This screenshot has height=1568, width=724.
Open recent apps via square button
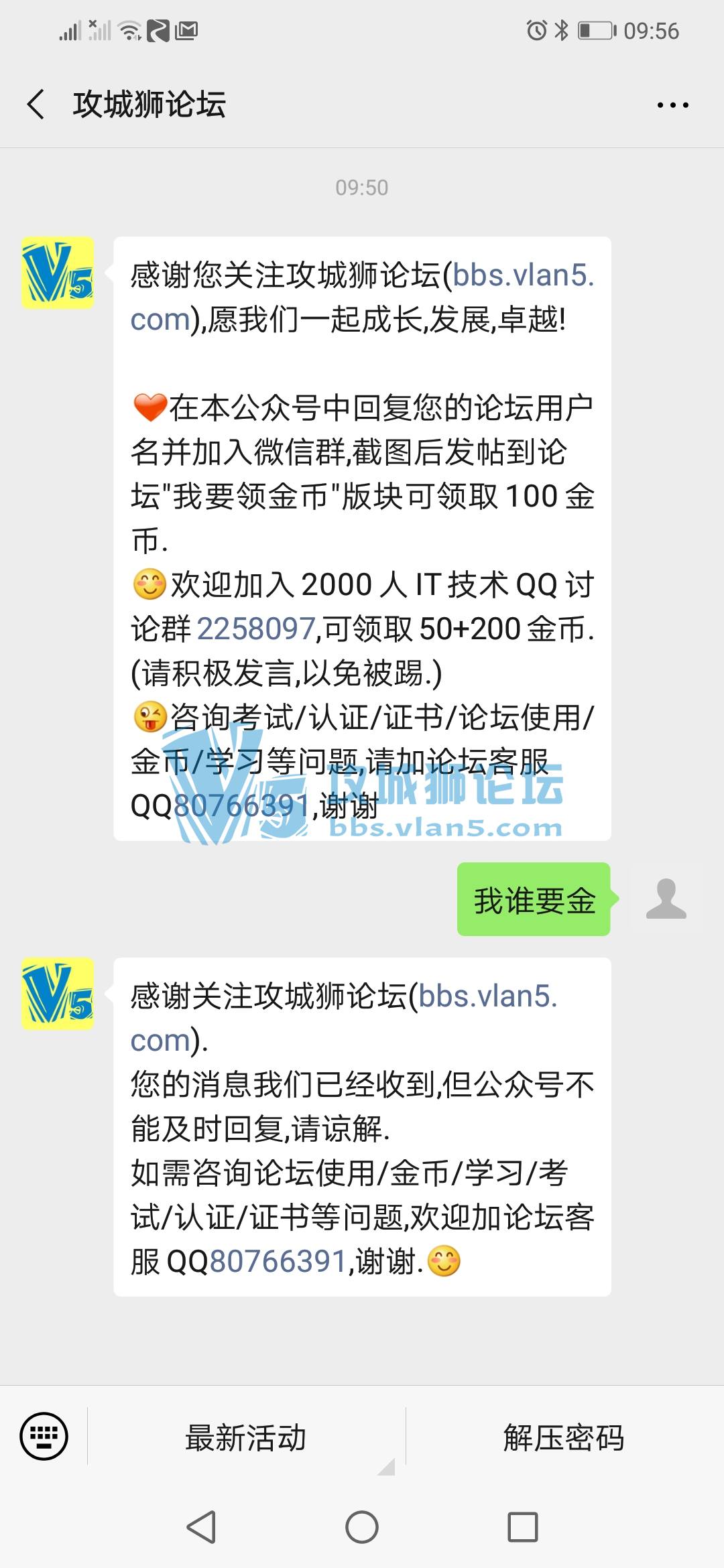pyautogui.click(x=523, y=1528)
